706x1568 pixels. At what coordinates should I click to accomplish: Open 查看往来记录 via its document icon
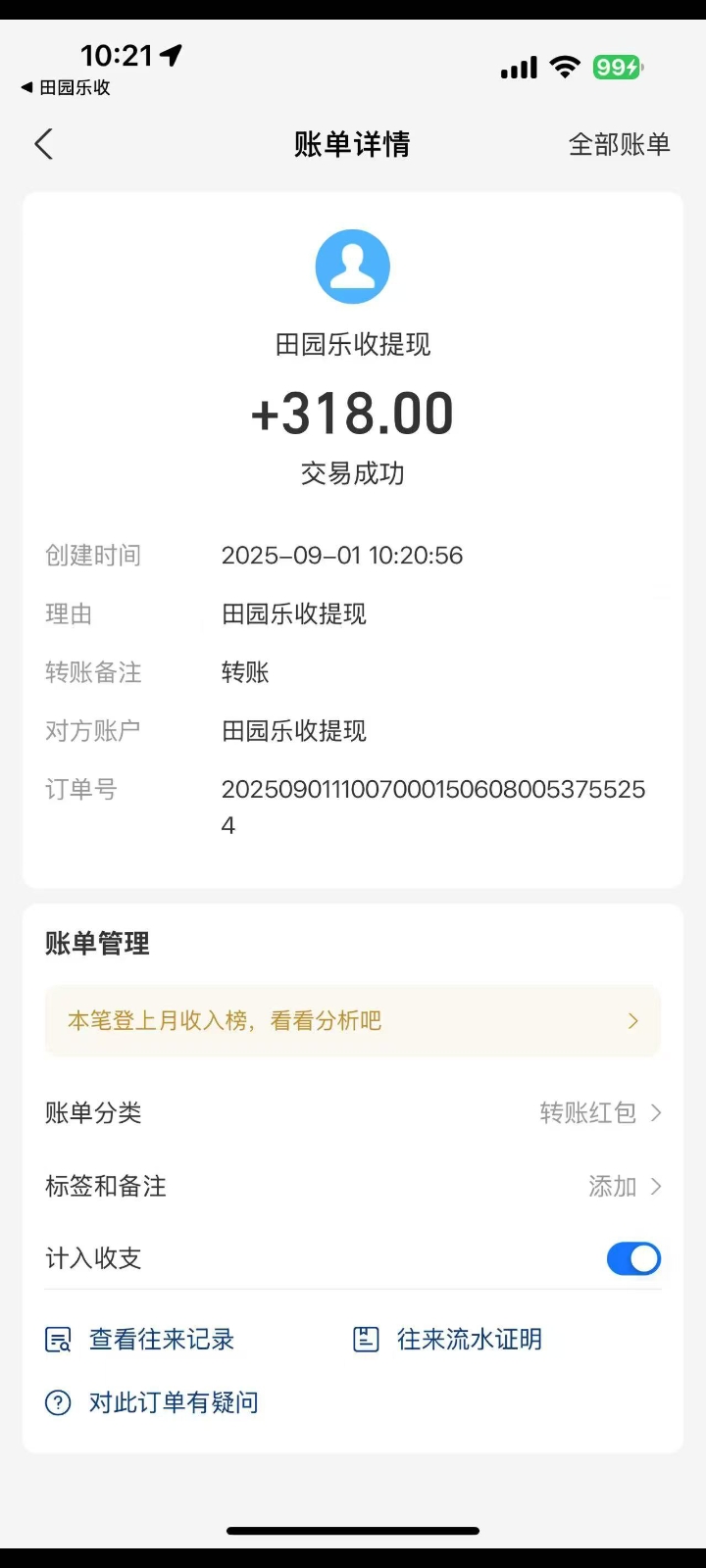point(58,1339)
